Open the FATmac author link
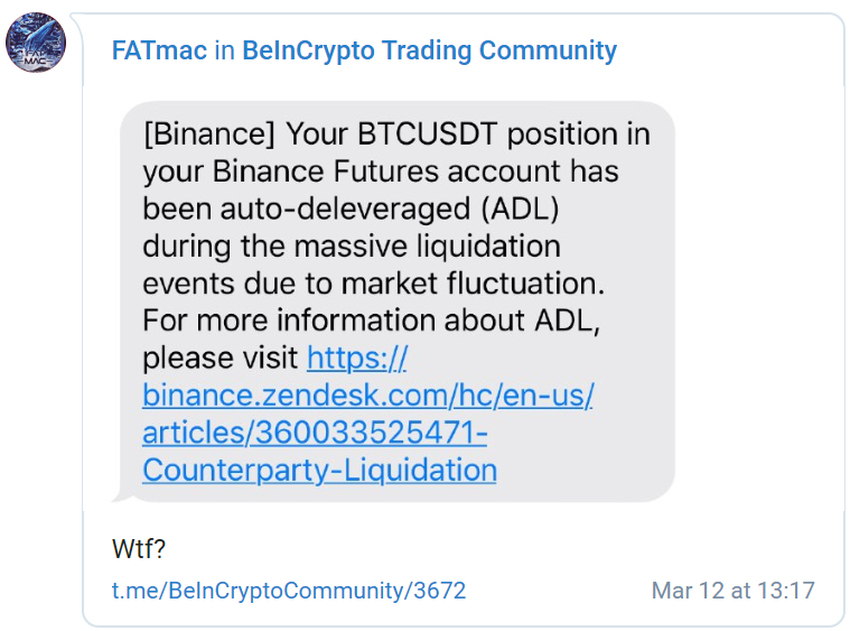Image resolution: width=850 pixels, height=631 pixels. click(159, 50)
